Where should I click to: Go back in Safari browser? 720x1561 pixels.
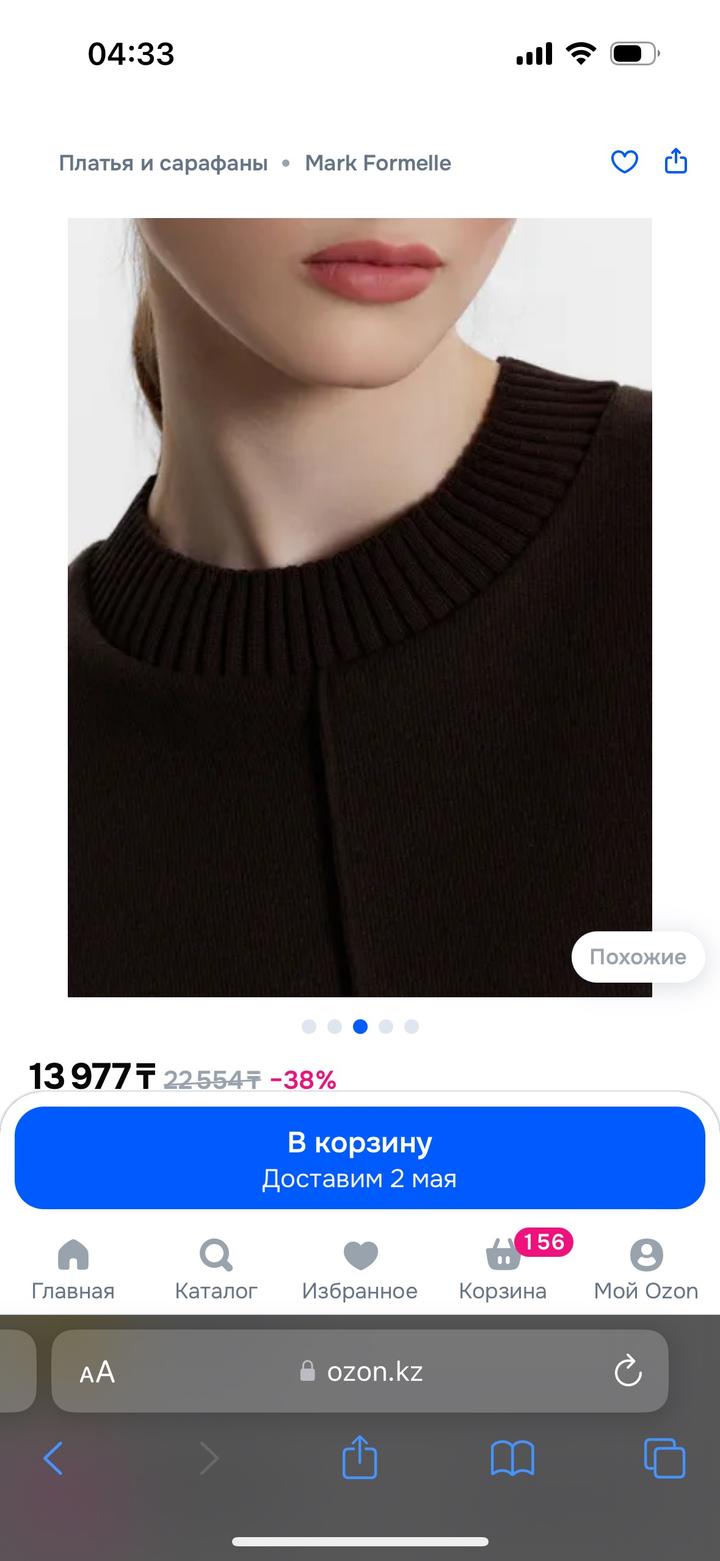(x=53, y=1458)
